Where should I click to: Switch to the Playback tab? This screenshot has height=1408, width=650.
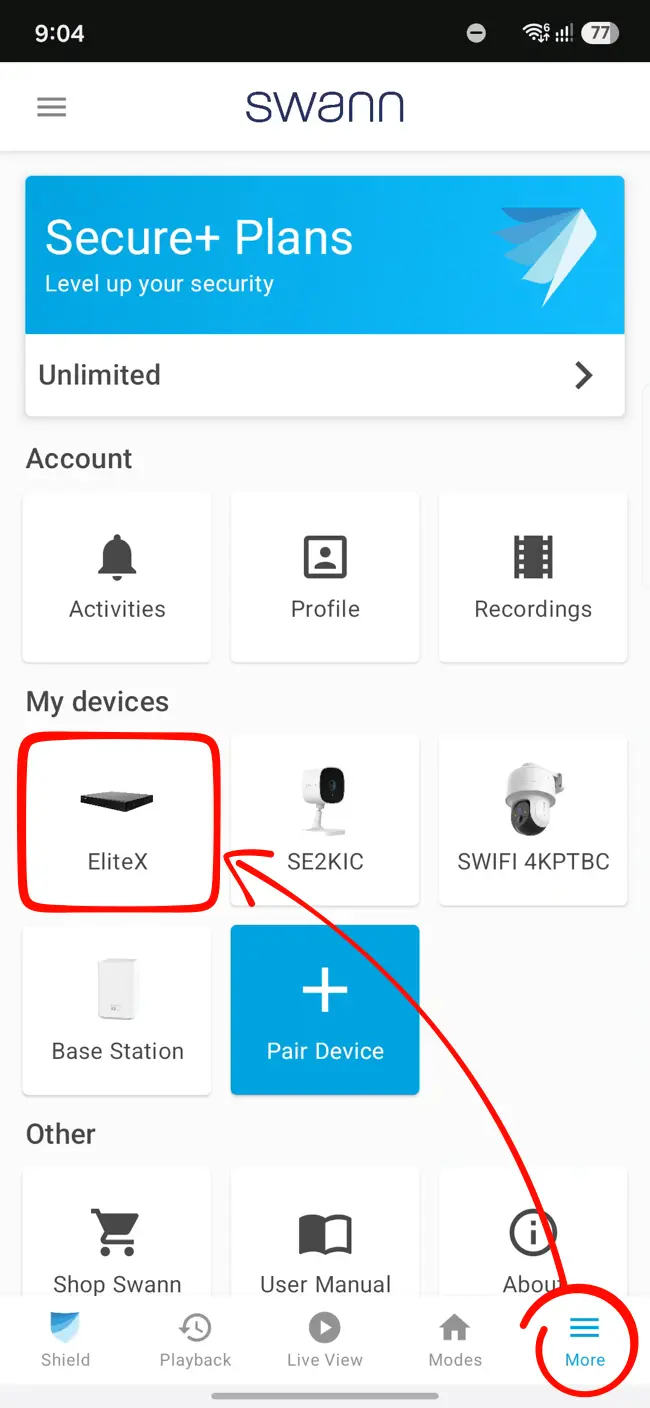195,1340
